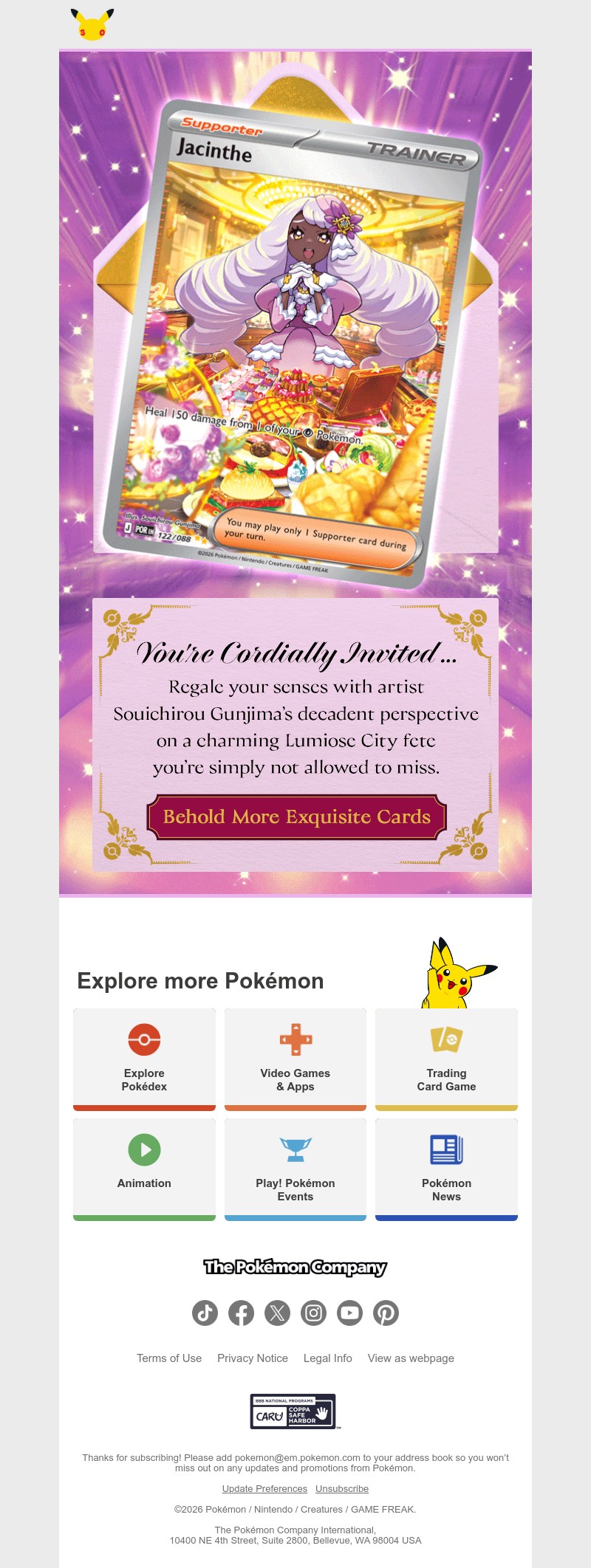This screenshot has width=591, height=1568.
Task: Open the Explore Pokédex tile
Action: 144,1059
